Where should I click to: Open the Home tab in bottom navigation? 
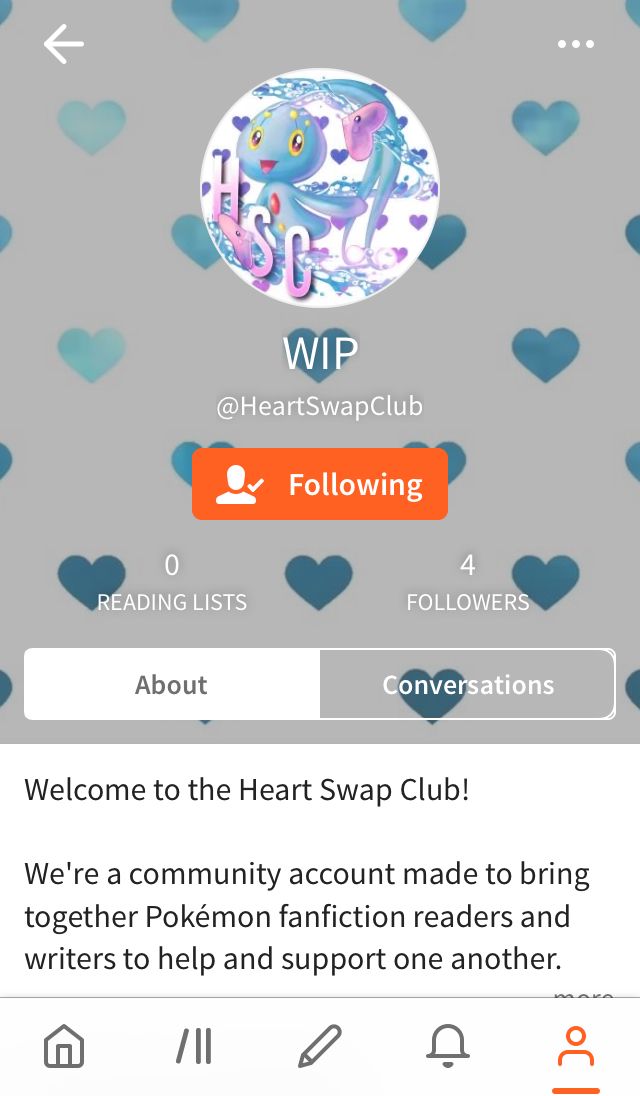pos(64,1047)
